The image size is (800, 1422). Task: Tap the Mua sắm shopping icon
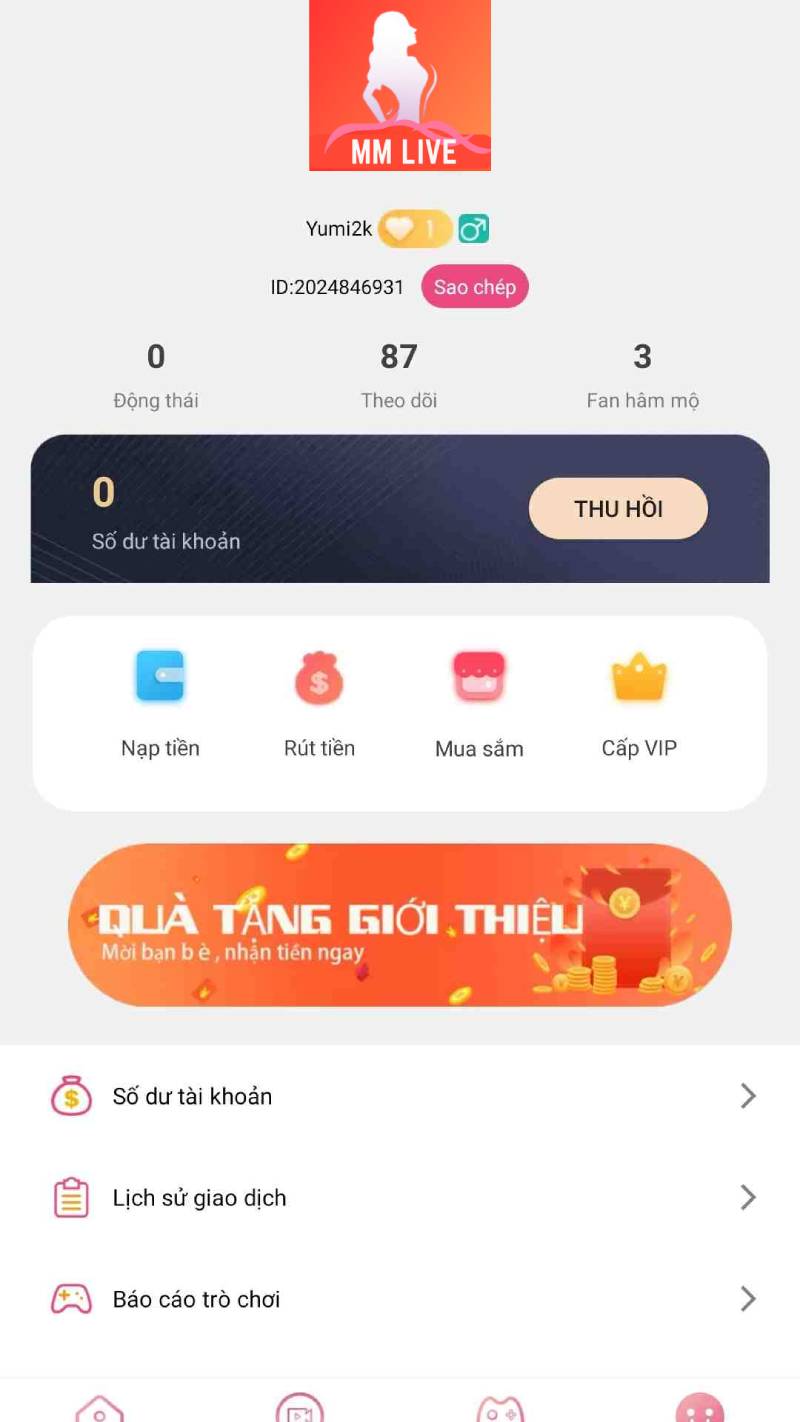click(479, 677)
